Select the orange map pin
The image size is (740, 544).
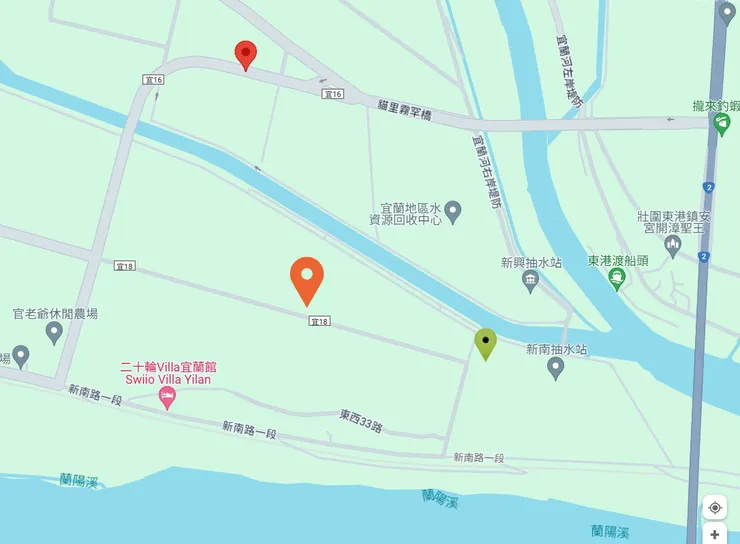pyautogui.click(x=307, y=281)
